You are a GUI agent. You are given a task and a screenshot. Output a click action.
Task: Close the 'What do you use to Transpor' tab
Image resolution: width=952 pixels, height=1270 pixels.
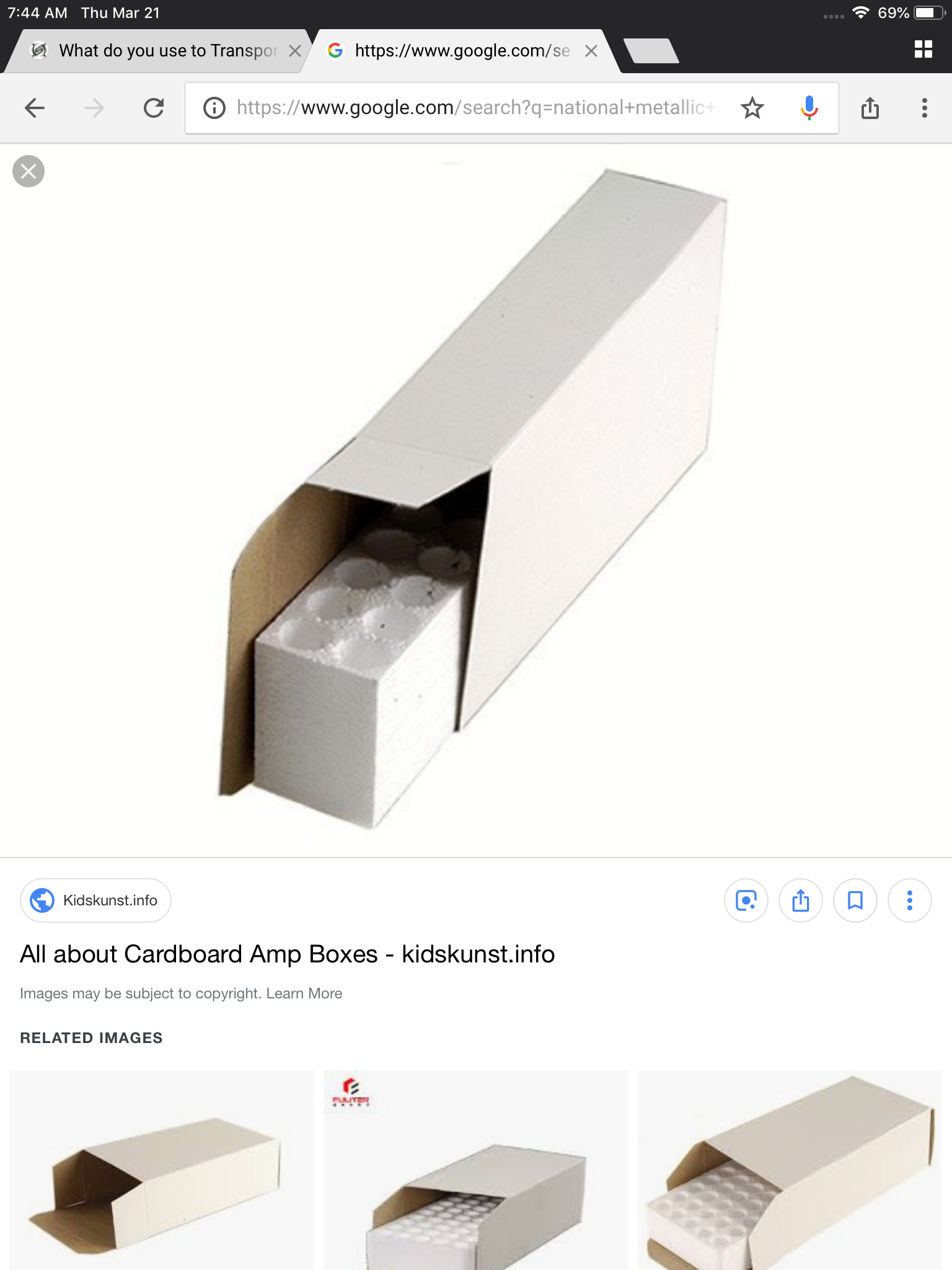(295, 51)
